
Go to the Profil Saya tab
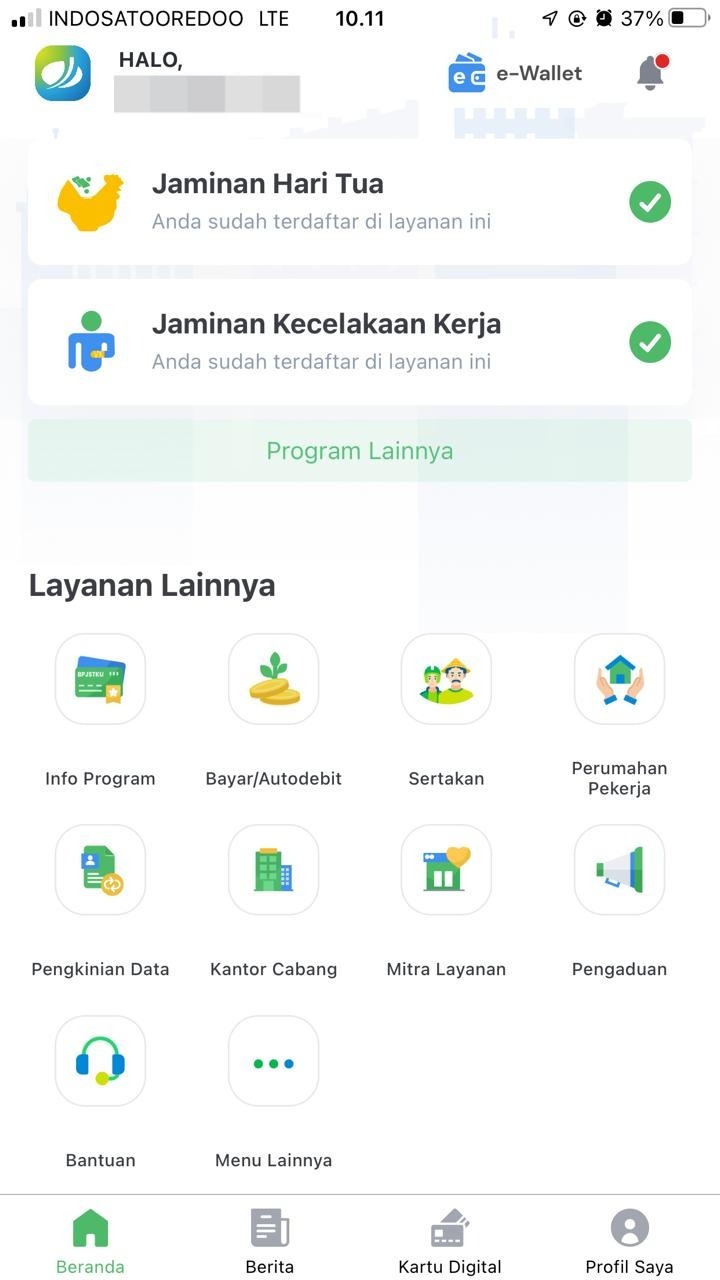[629, 1241]
